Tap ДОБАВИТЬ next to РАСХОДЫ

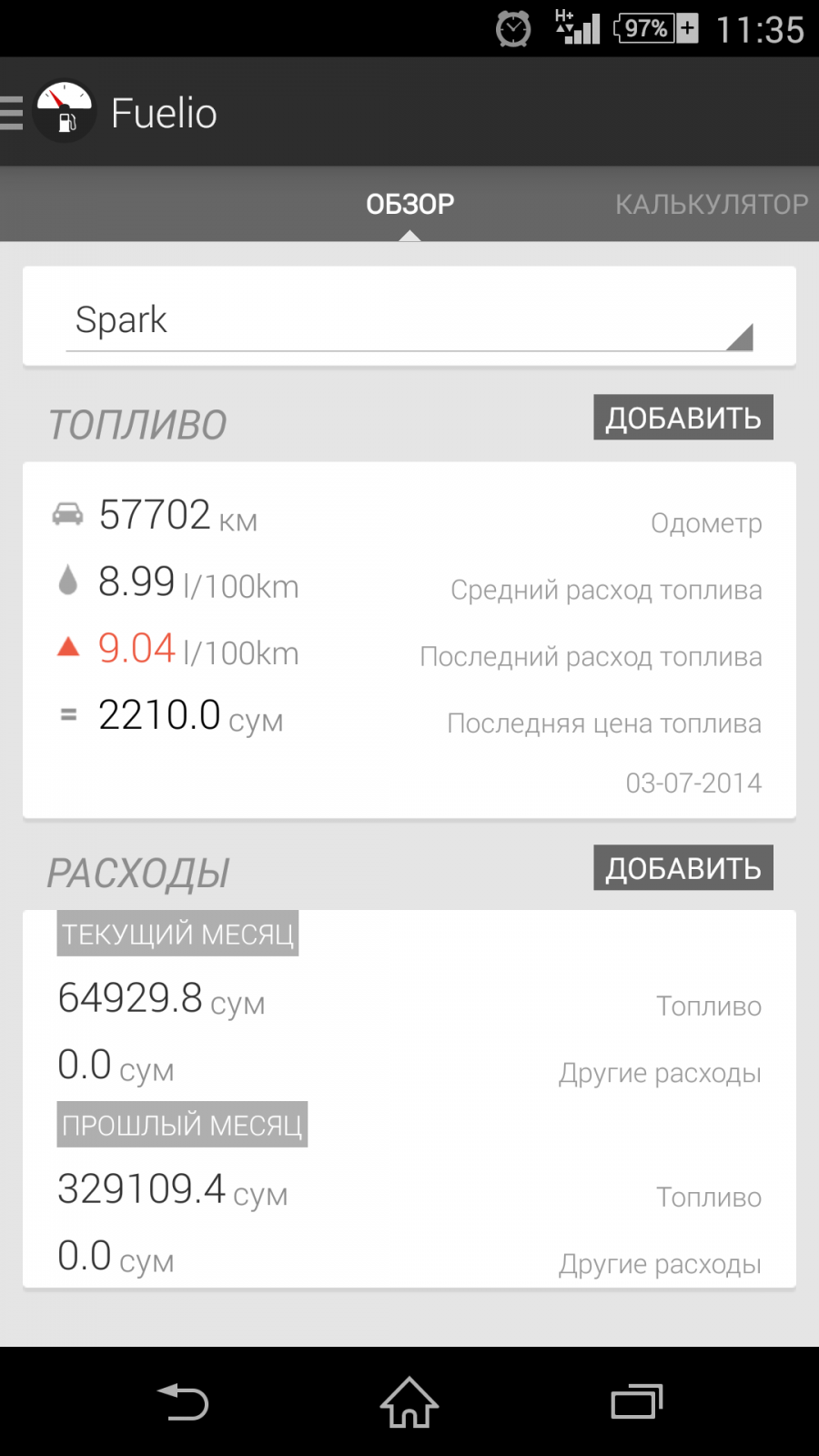pos(682,868)
